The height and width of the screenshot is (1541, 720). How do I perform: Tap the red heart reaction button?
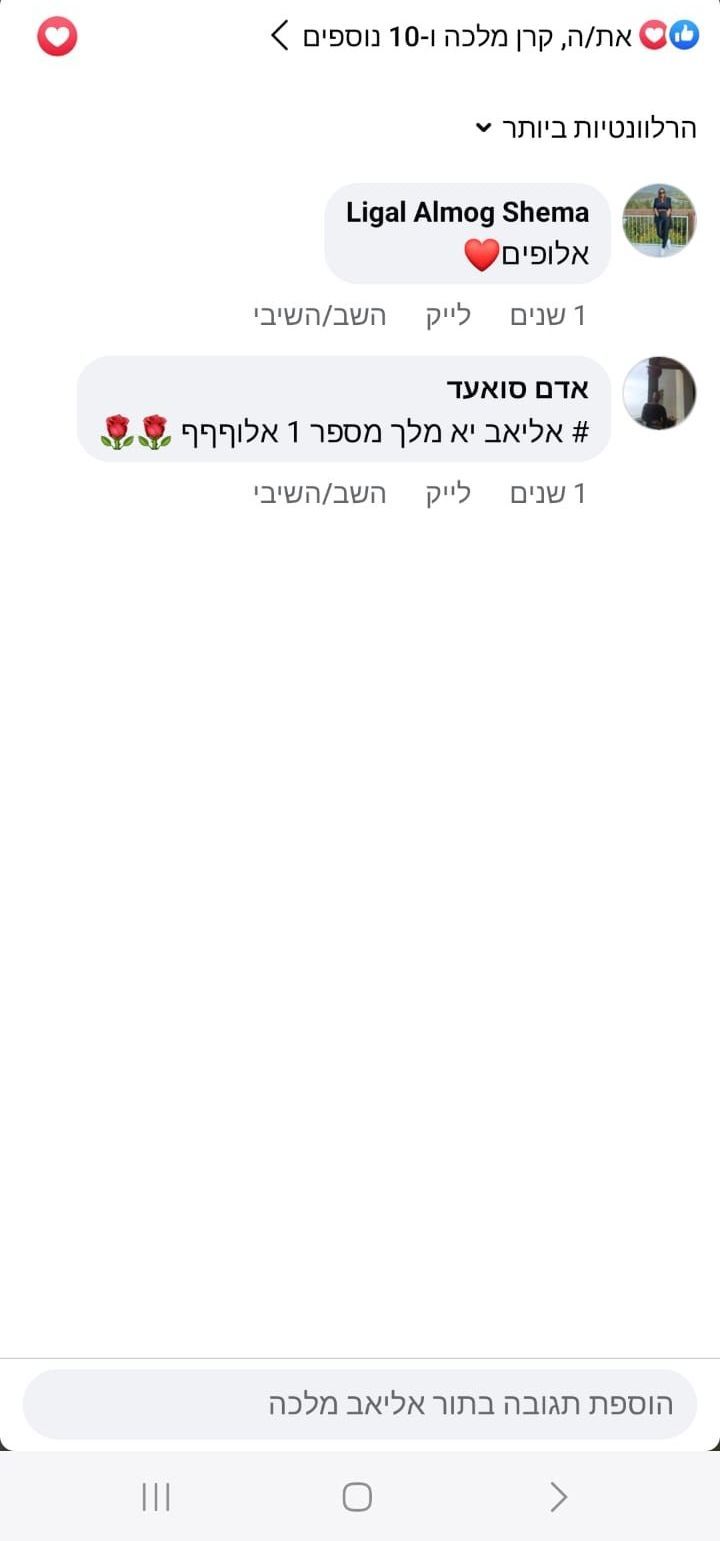point(57,37)
